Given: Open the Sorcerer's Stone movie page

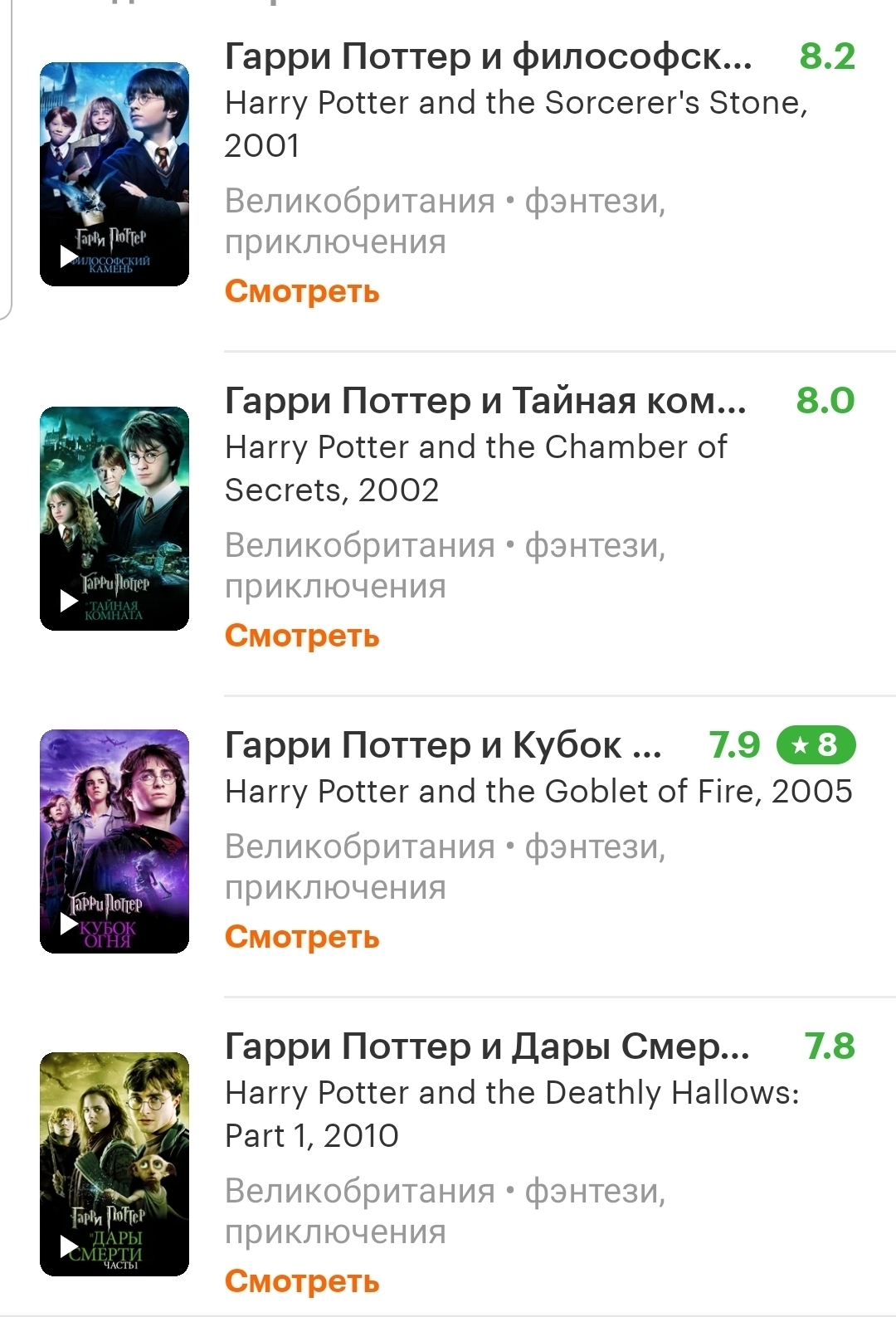Looking at the screenshot, I should pyautogui.click(x=488, y=57).
